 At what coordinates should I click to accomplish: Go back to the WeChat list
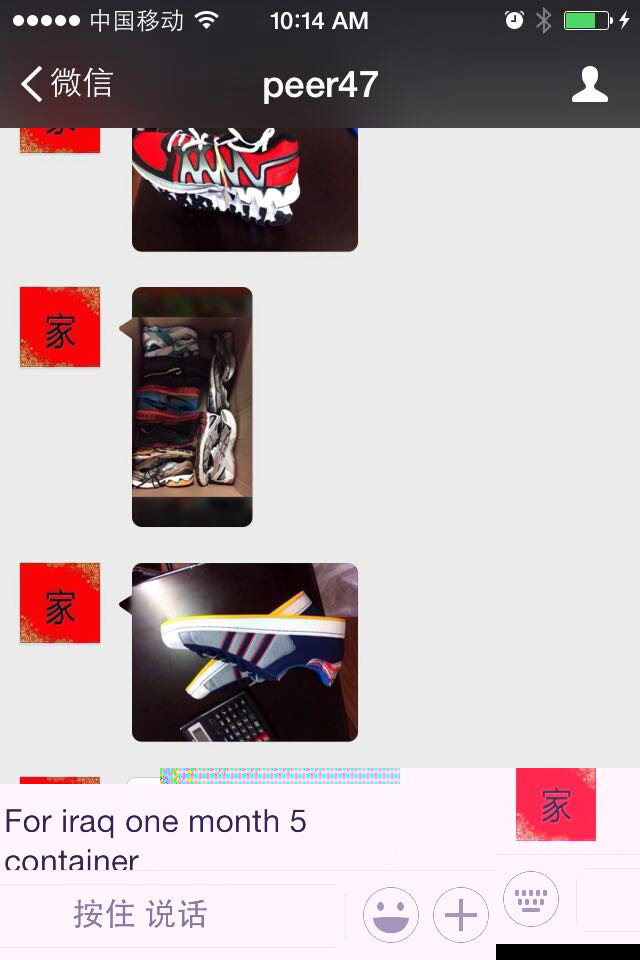click(x=66, y=84)
